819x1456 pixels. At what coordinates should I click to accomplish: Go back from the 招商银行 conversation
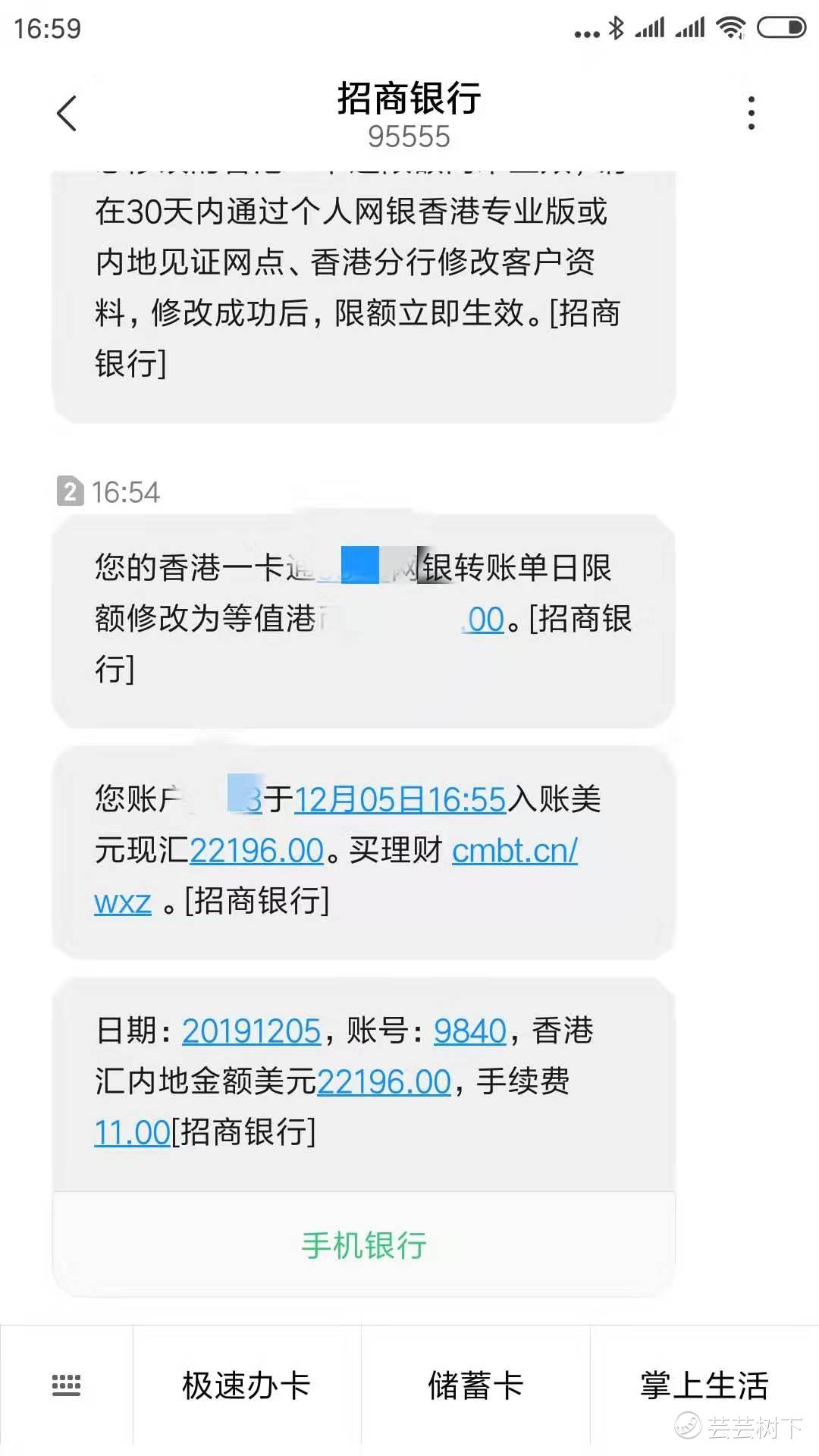[67, 114]
